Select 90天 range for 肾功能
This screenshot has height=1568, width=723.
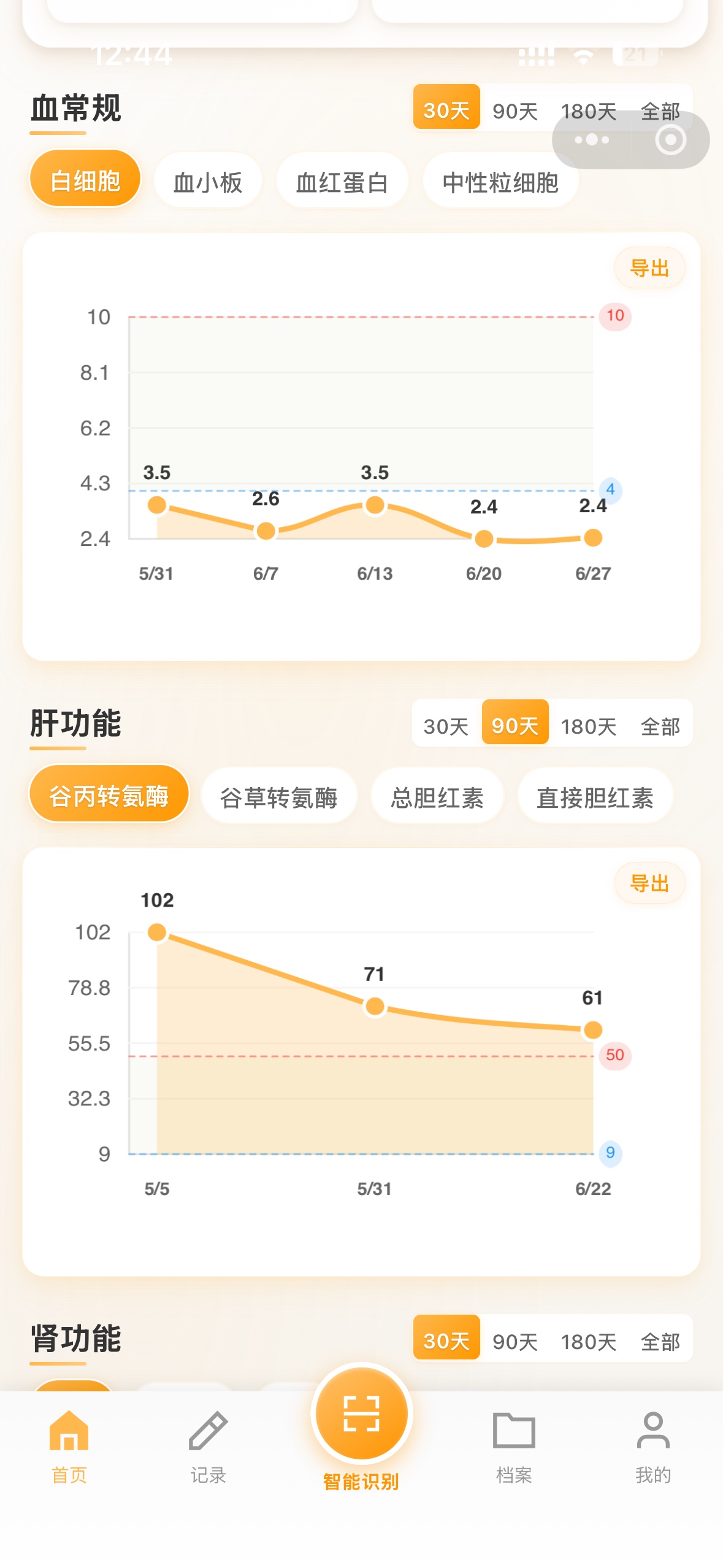click(515, 1341)
